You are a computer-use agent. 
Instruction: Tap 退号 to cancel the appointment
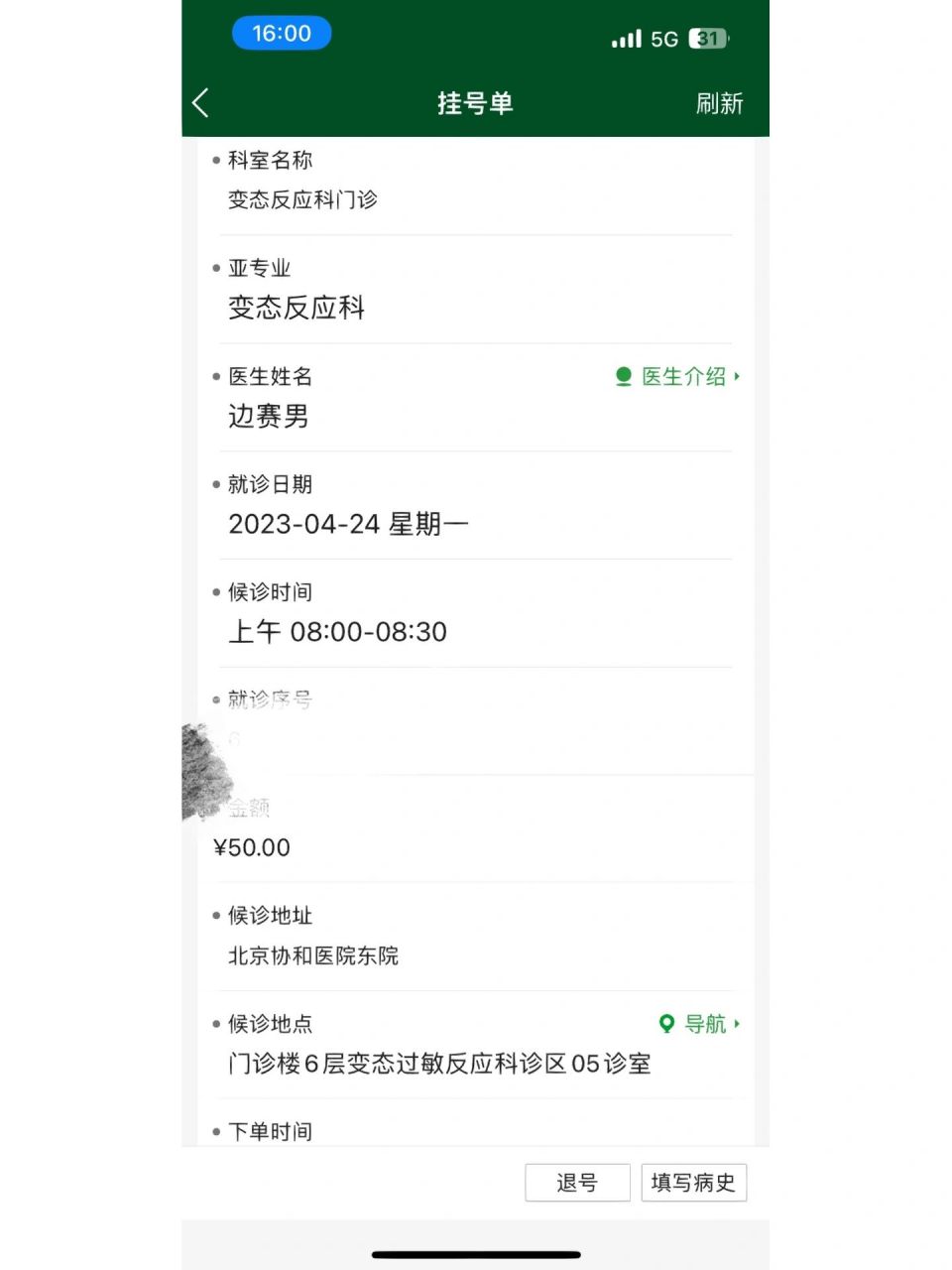click(x=577, y=1183)
